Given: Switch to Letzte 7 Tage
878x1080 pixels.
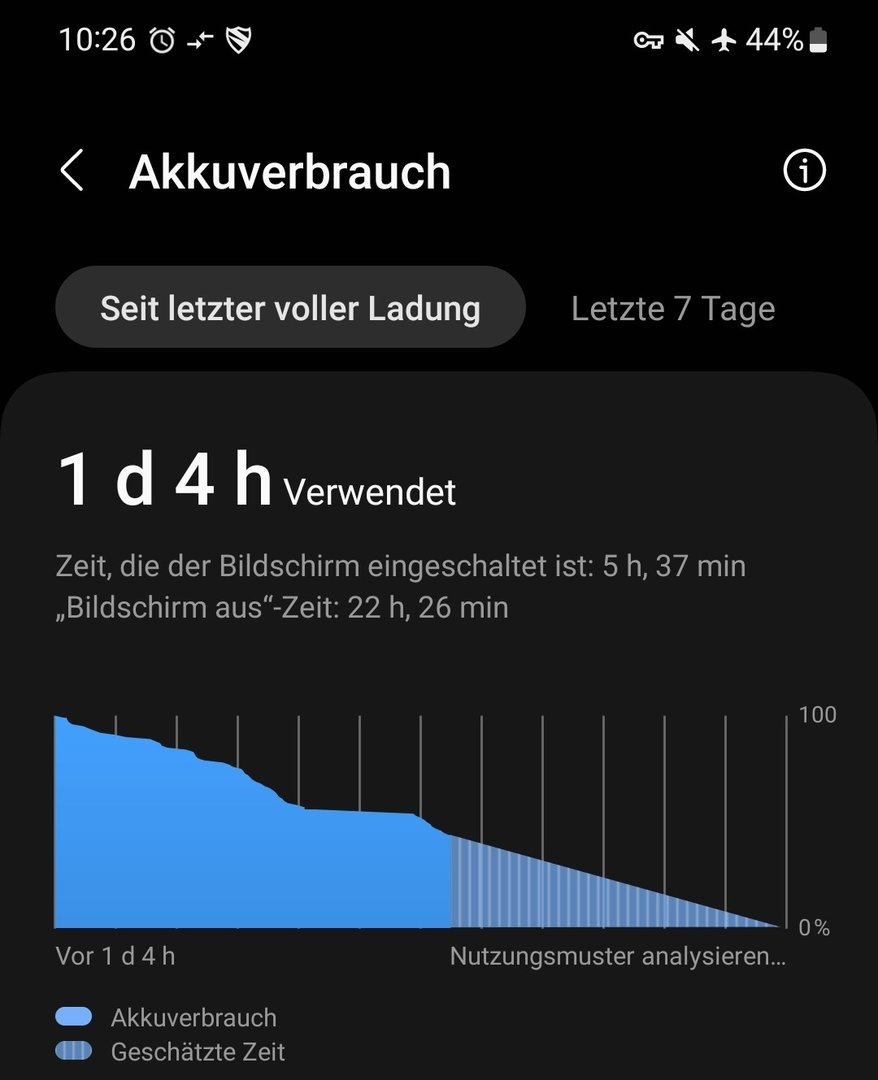Looking at the screenshot, I should pos(673,308).
